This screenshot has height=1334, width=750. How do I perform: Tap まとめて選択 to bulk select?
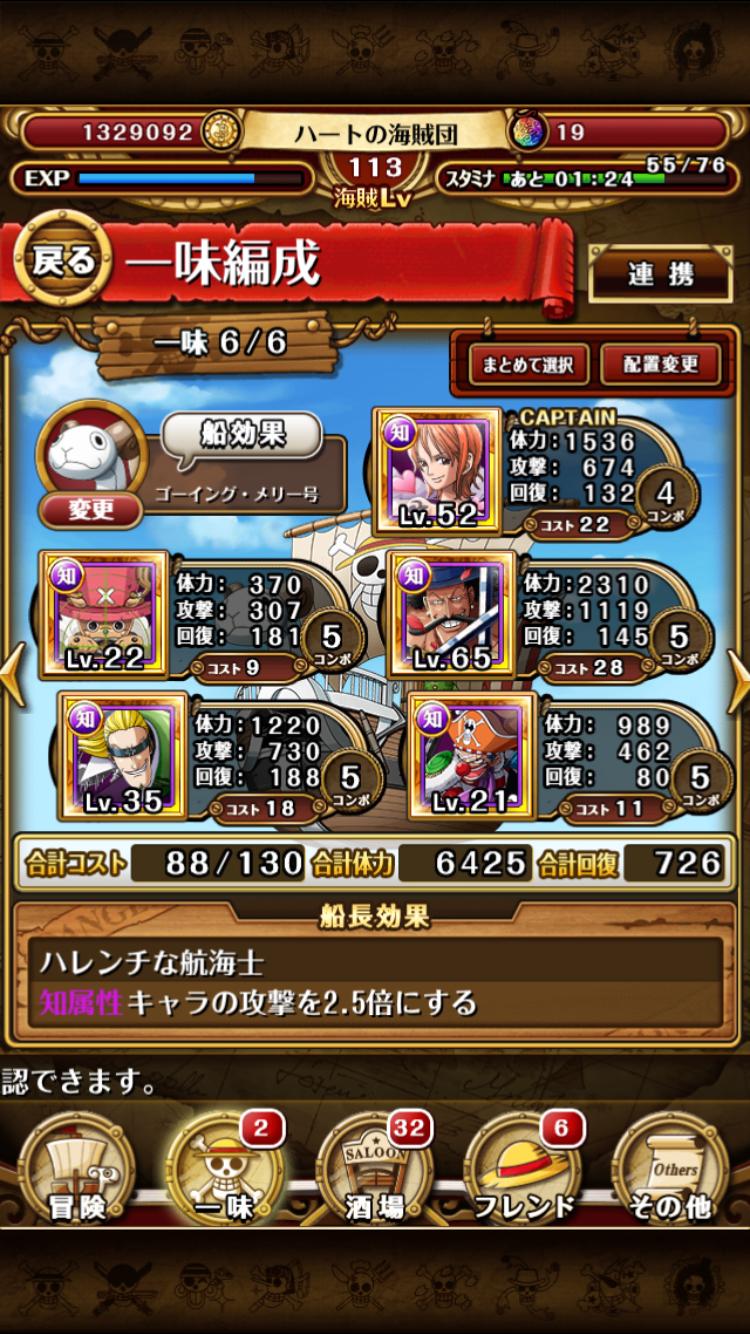coord(528,364)
